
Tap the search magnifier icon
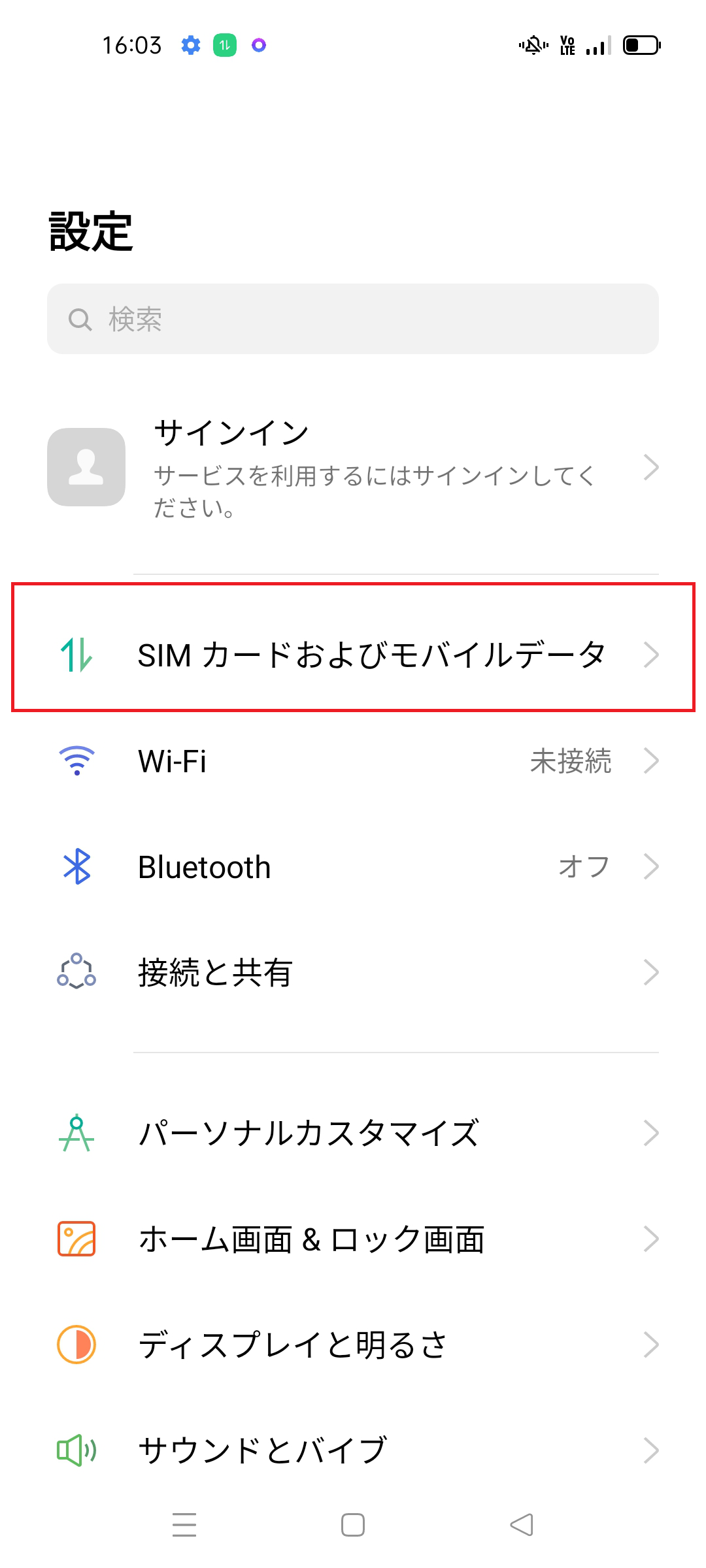(x=80, y=319)
